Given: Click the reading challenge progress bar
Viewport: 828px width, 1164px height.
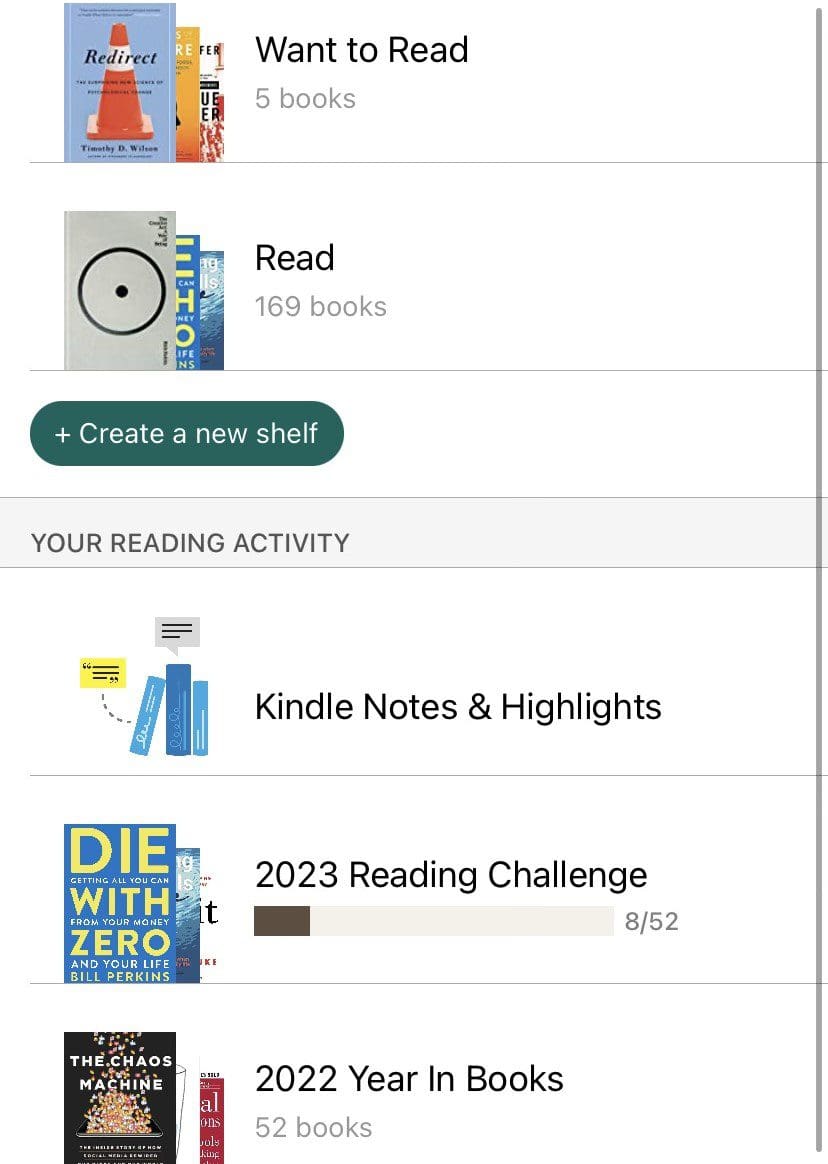Looking at the screenshot, I should (x=435, y=920).
